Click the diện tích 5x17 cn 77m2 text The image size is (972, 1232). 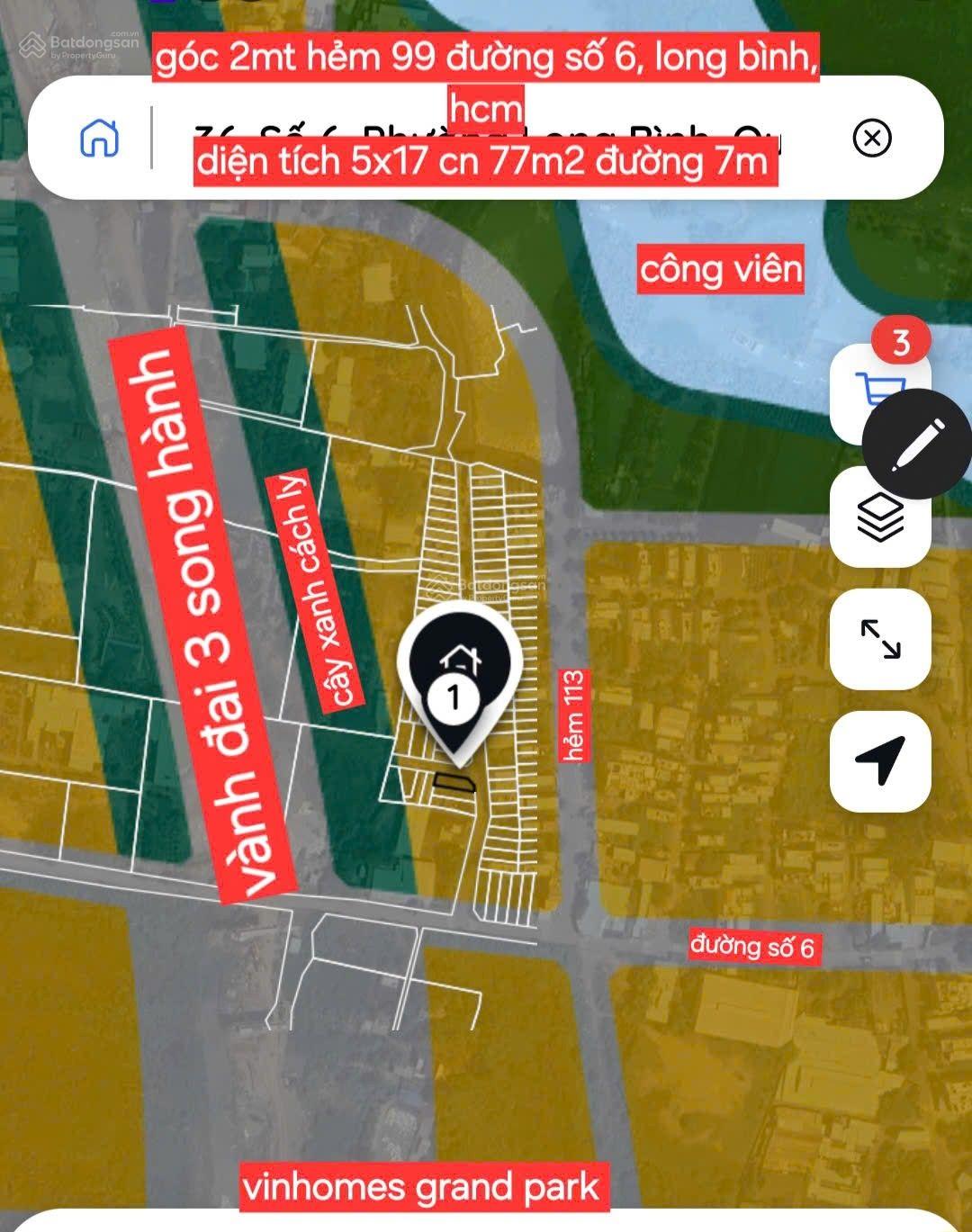(486, 164)
